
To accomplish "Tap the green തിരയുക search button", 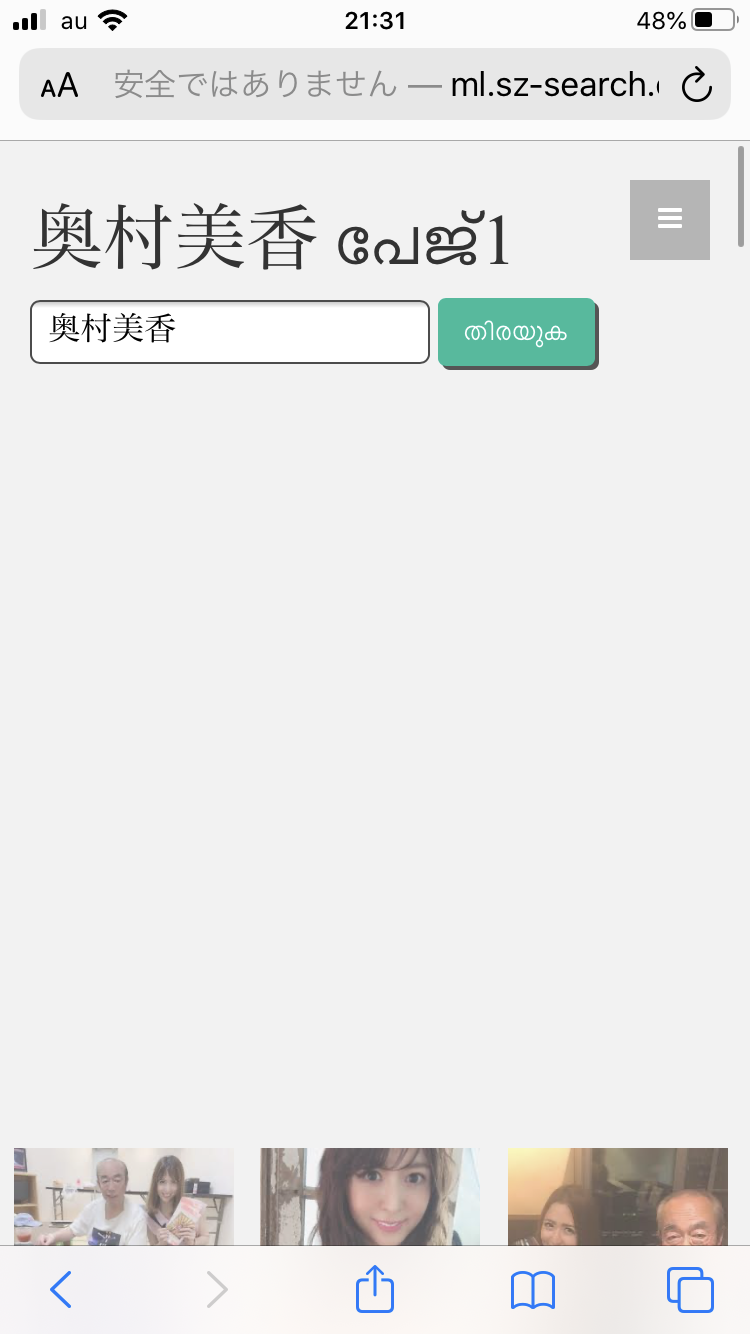I will click(x=516, y=332).
